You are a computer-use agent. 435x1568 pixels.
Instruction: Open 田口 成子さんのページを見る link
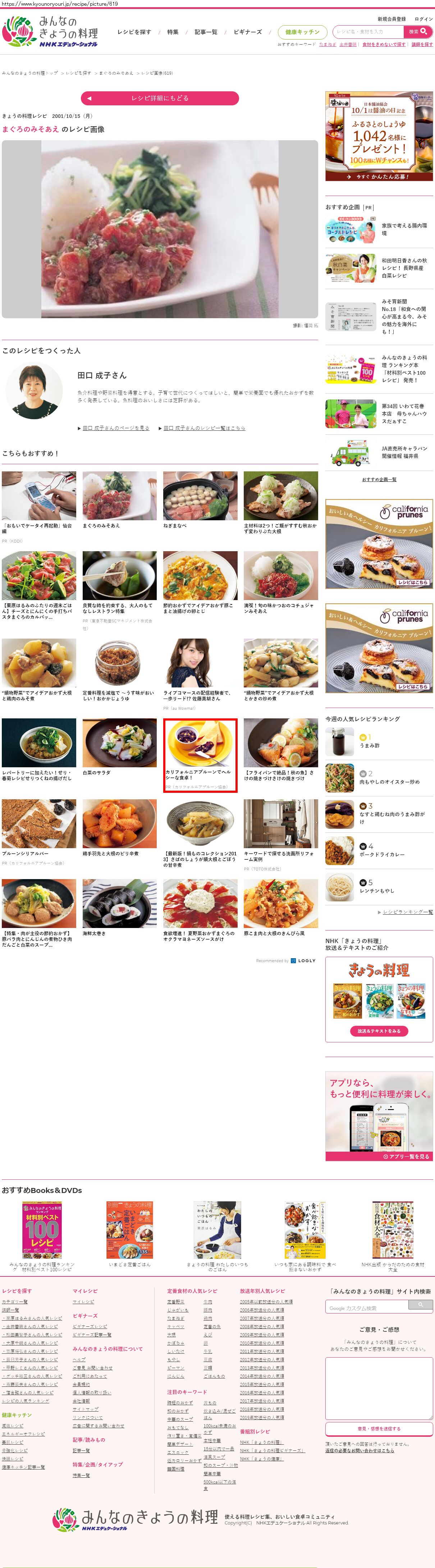click(x=116, y=428)
